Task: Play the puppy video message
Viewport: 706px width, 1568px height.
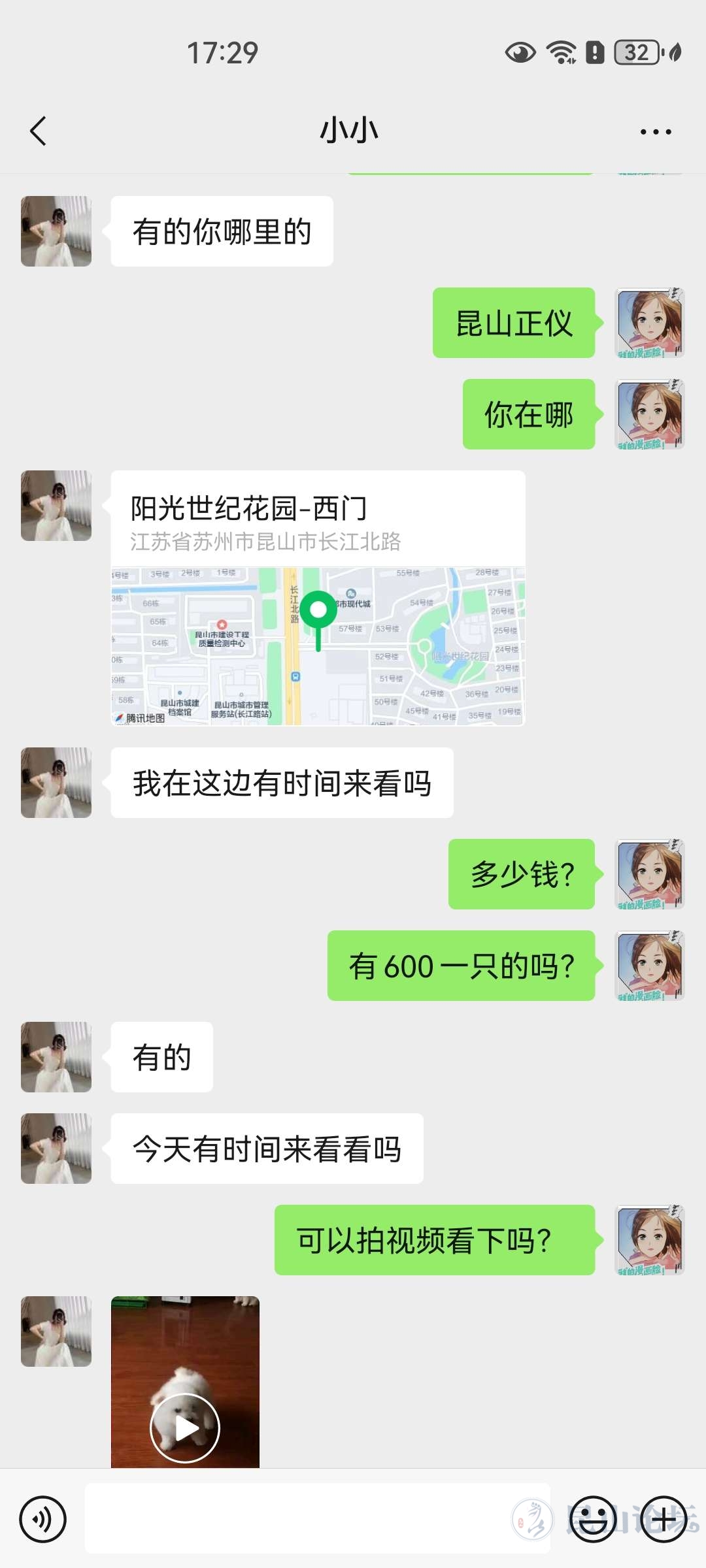Action: [x=185, y=1428]
